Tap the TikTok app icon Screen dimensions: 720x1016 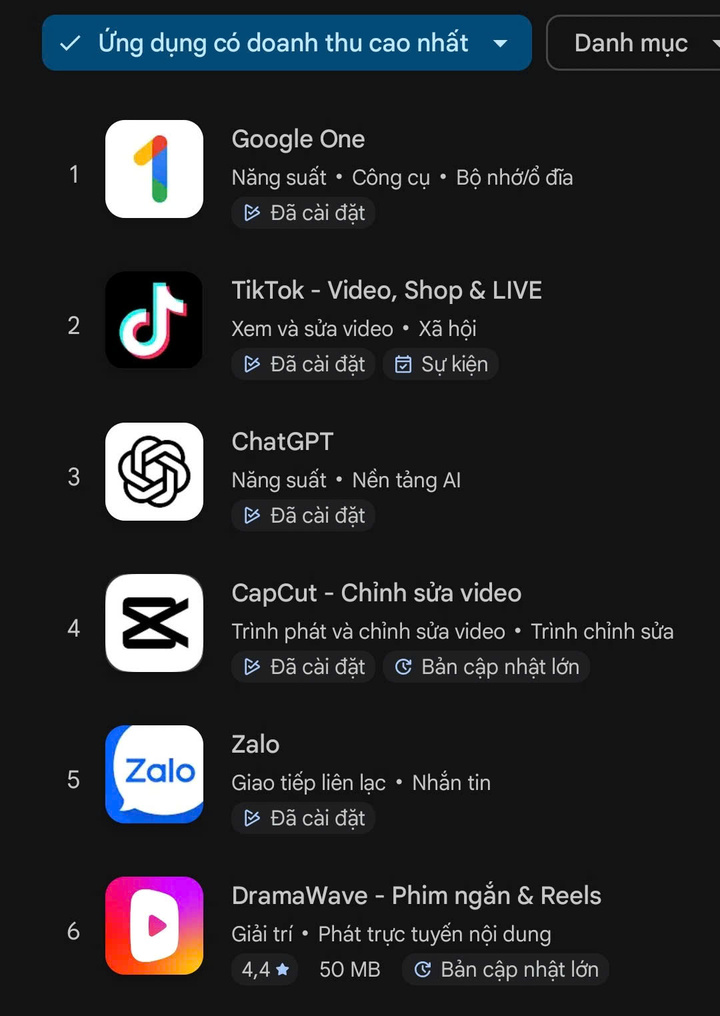coord(154,322)
